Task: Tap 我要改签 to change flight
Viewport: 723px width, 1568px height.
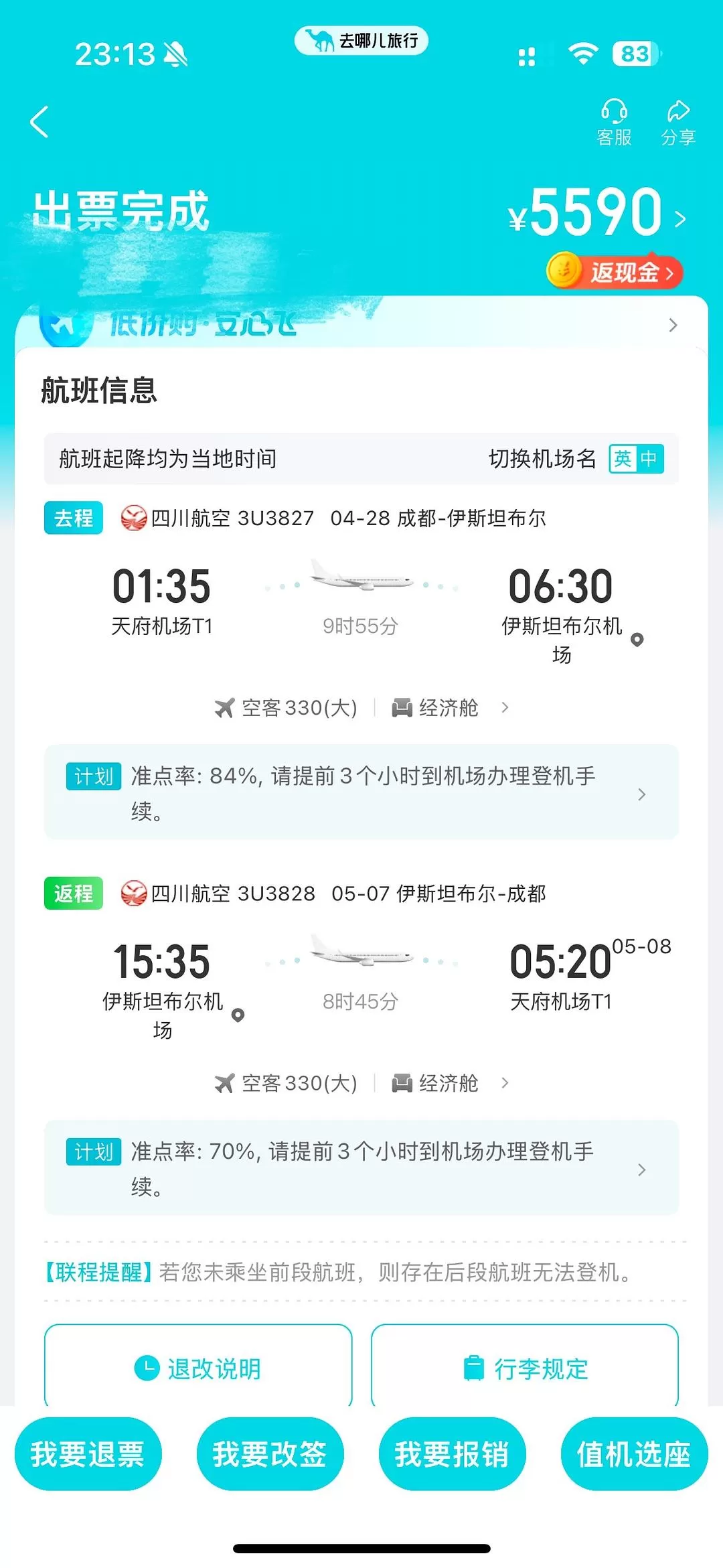Action: tap(270, 1453)
